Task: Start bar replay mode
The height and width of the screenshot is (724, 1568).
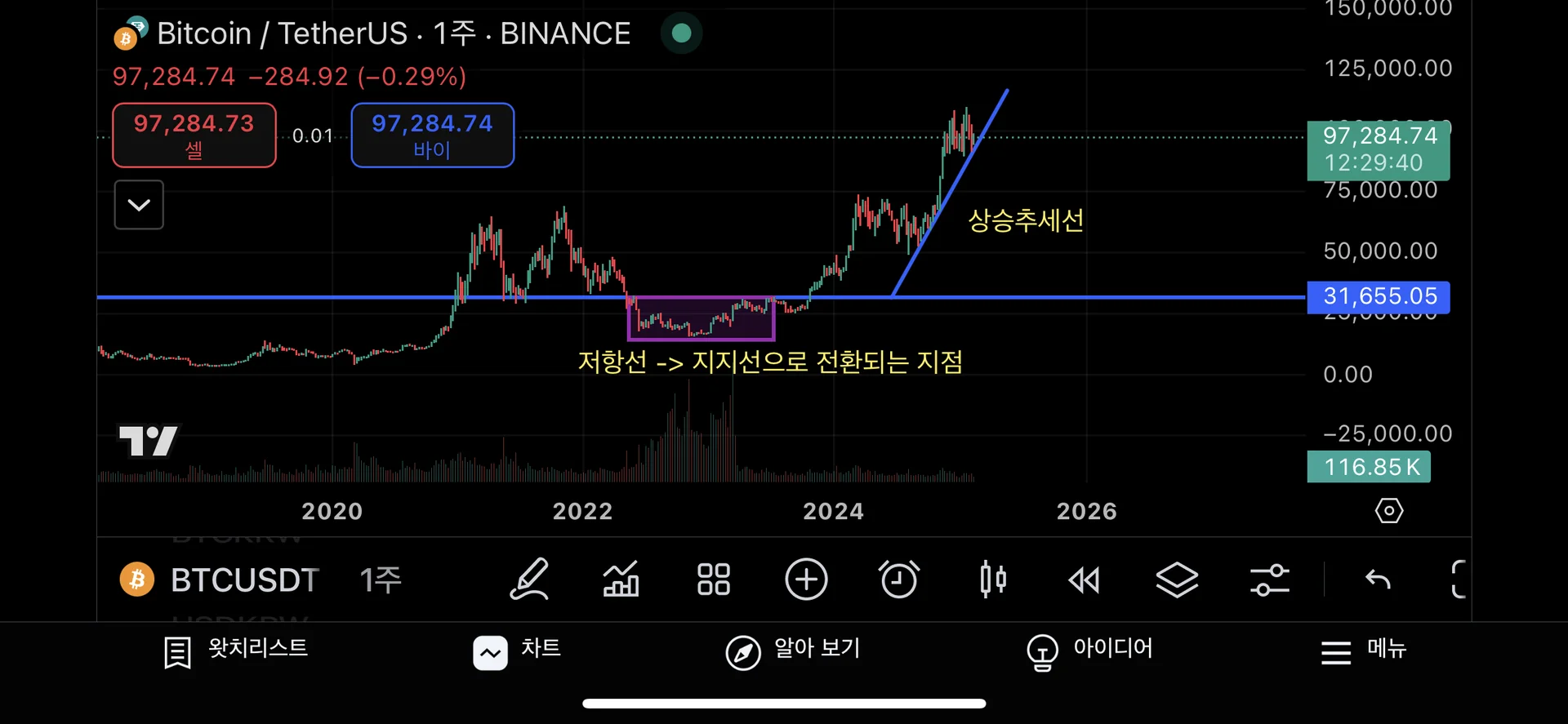Action: (x=1084, y=580)
